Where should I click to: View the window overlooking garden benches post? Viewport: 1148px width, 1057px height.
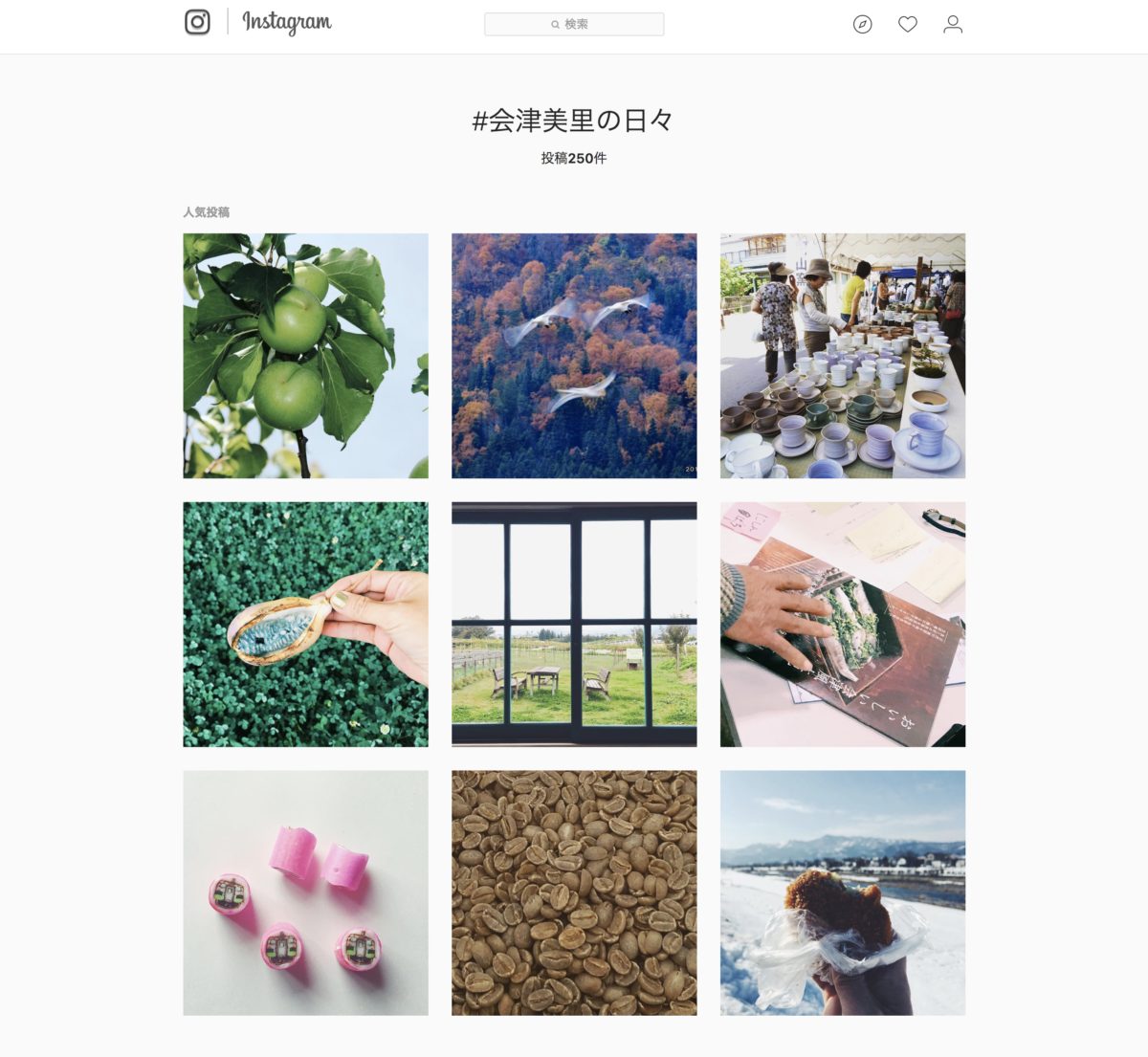tap(574, 624)
